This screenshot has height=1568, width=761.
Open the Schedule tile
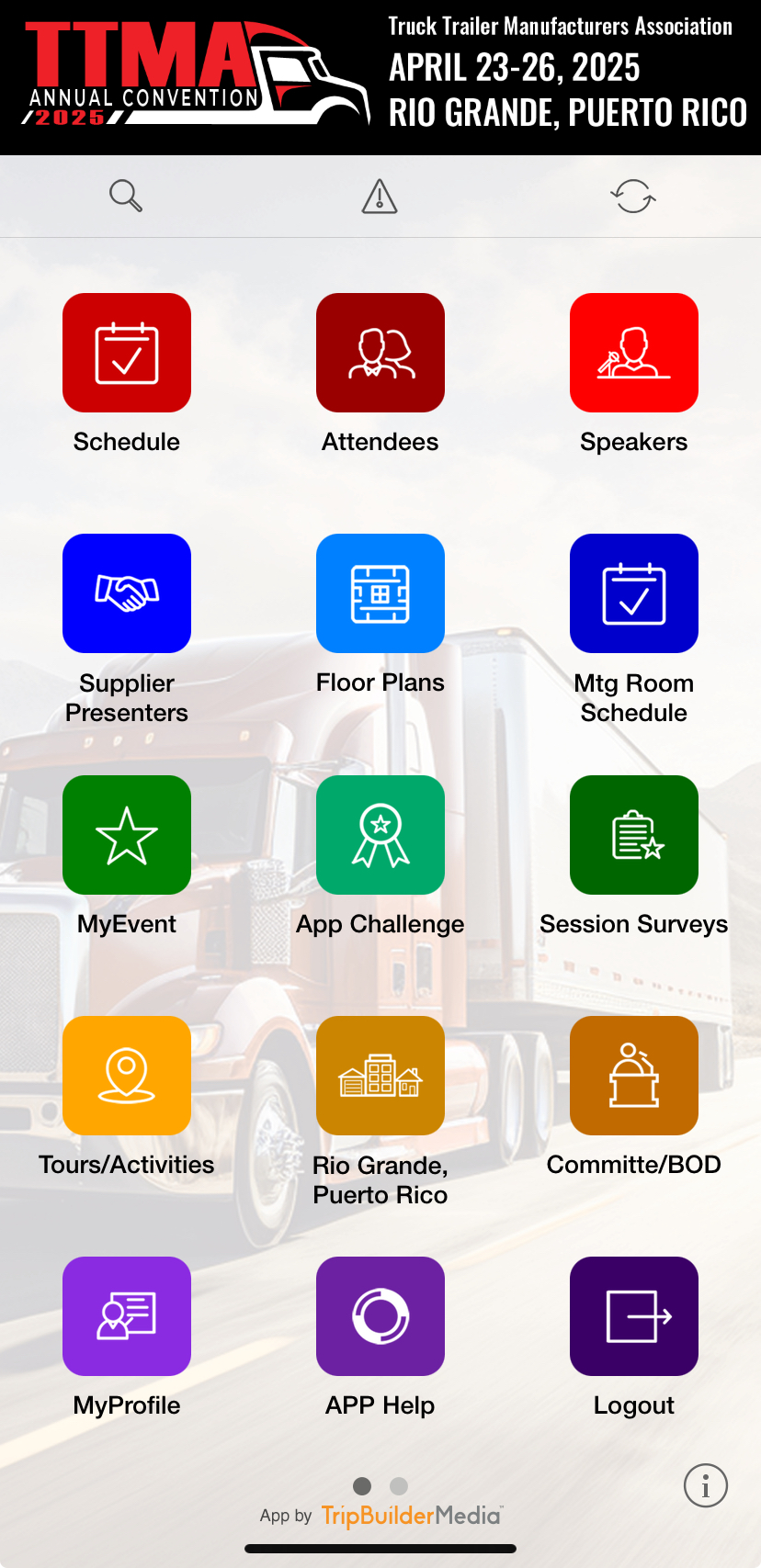(x=126, y=352)
